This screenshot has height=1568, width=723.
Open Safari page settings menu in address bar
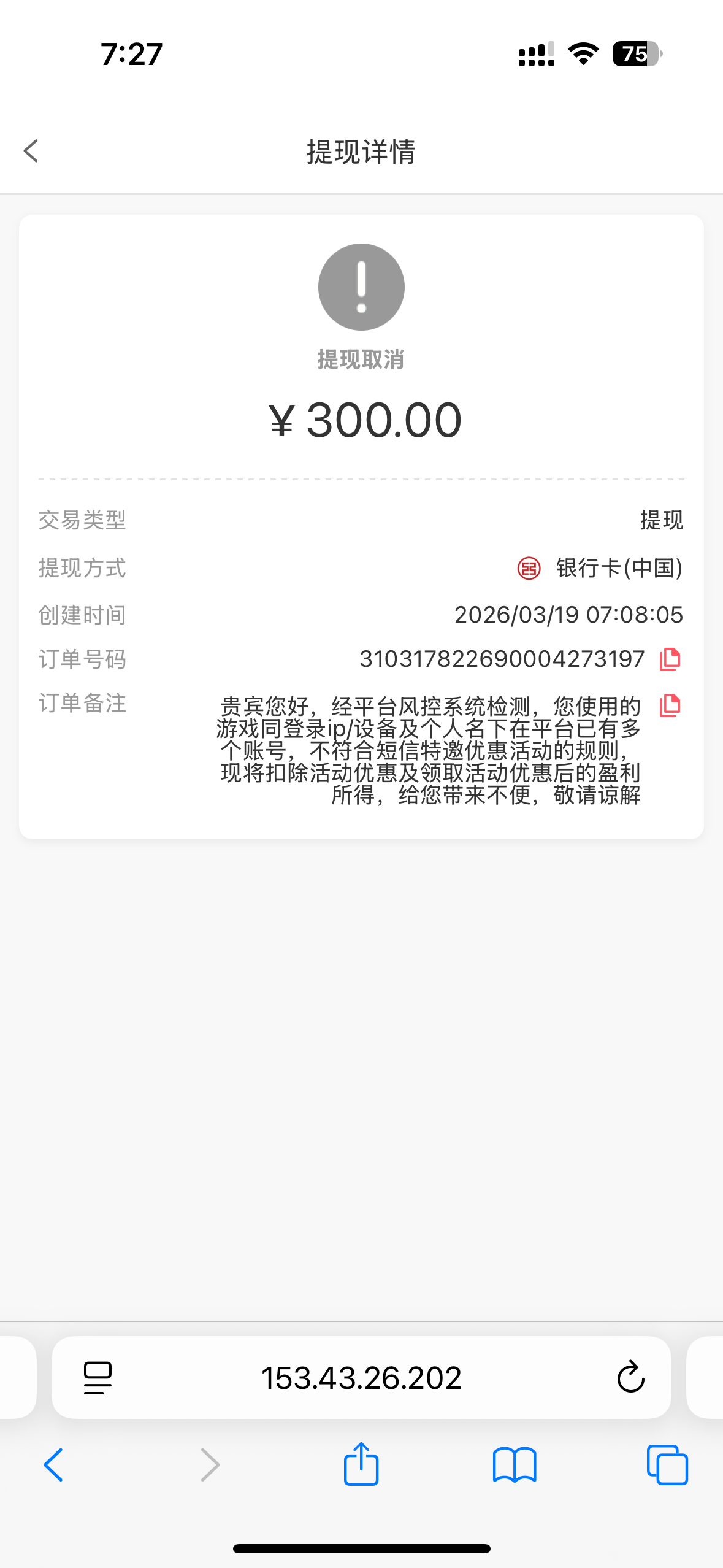point(98,1378)
